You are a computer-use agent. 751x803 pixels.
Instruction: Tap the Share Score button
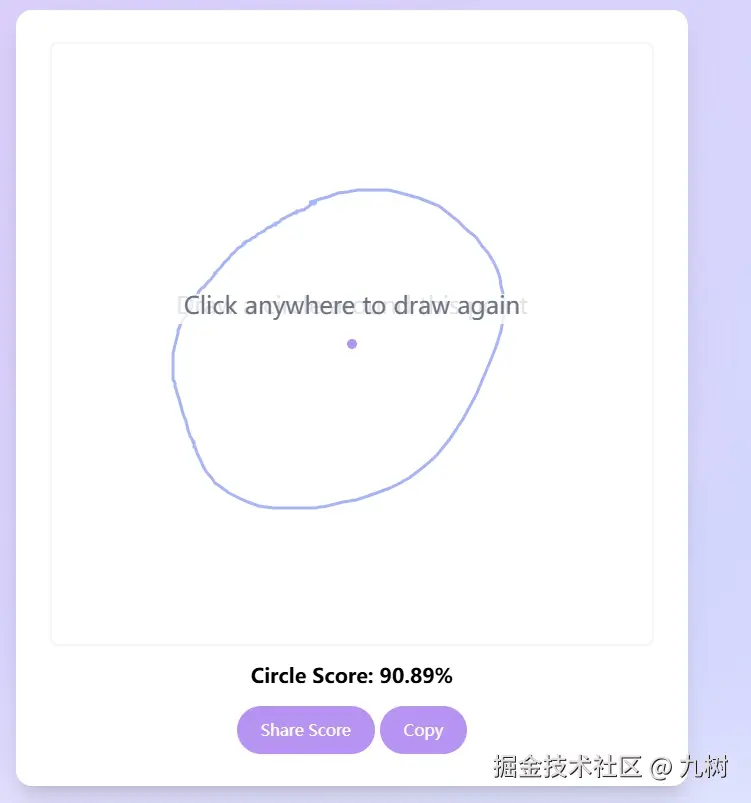click(305, 730)
